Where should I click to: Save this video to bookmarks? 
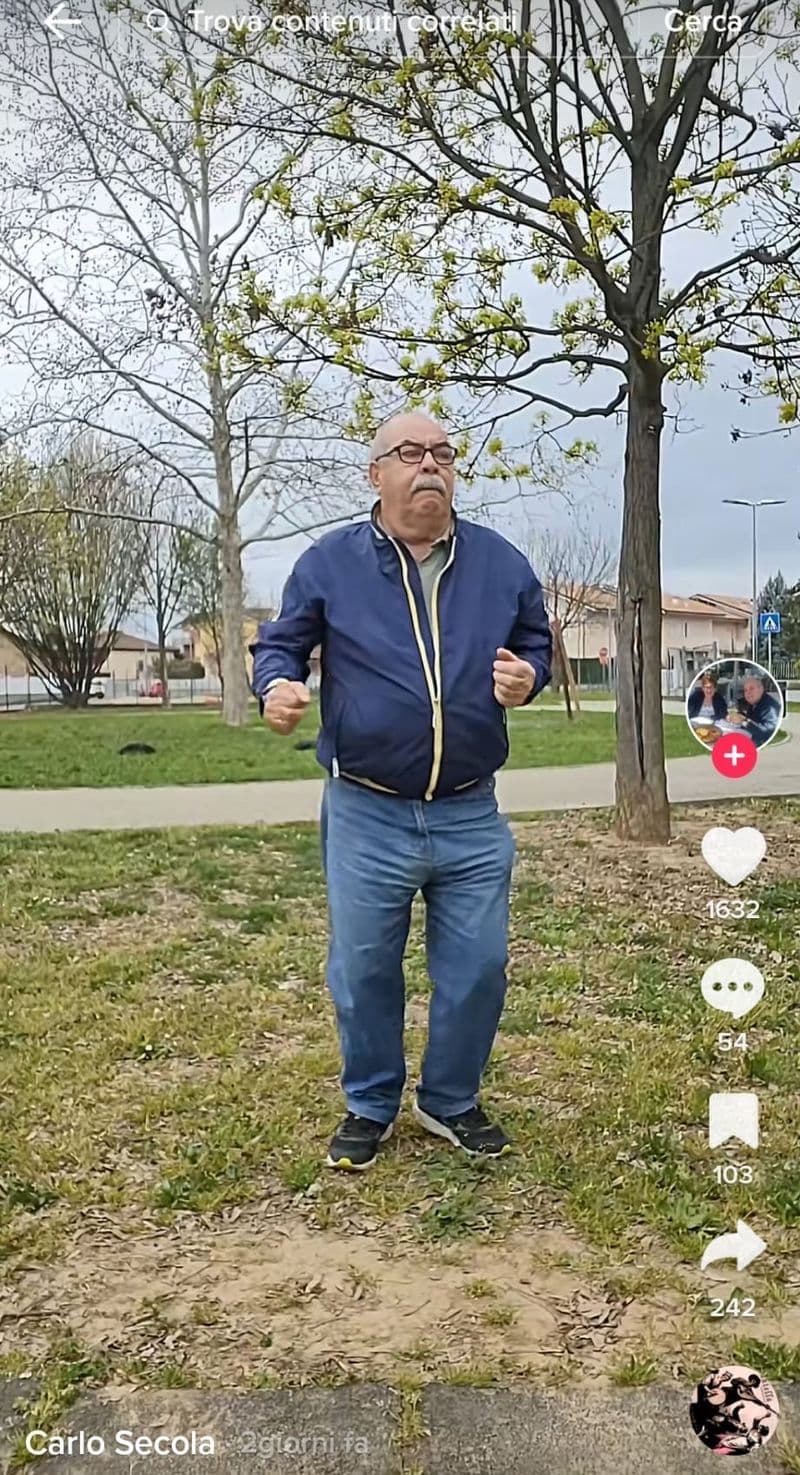(x=733, y=1120)
